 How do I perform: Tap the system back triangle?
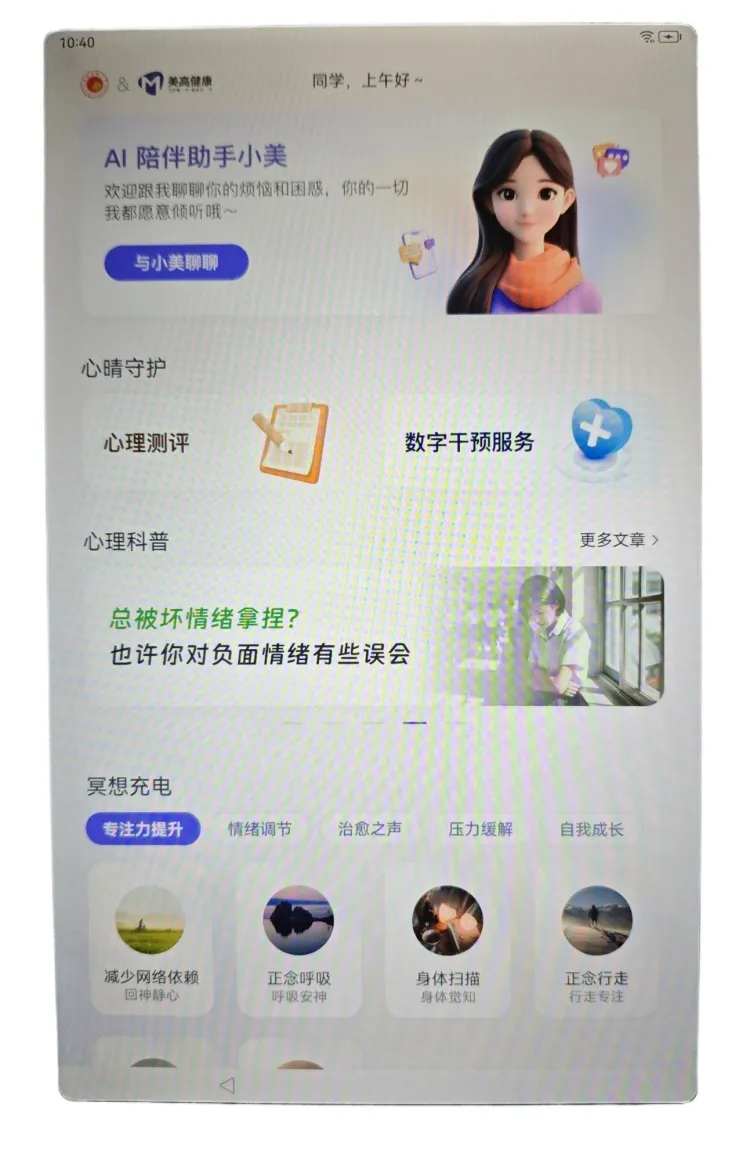227,1085
